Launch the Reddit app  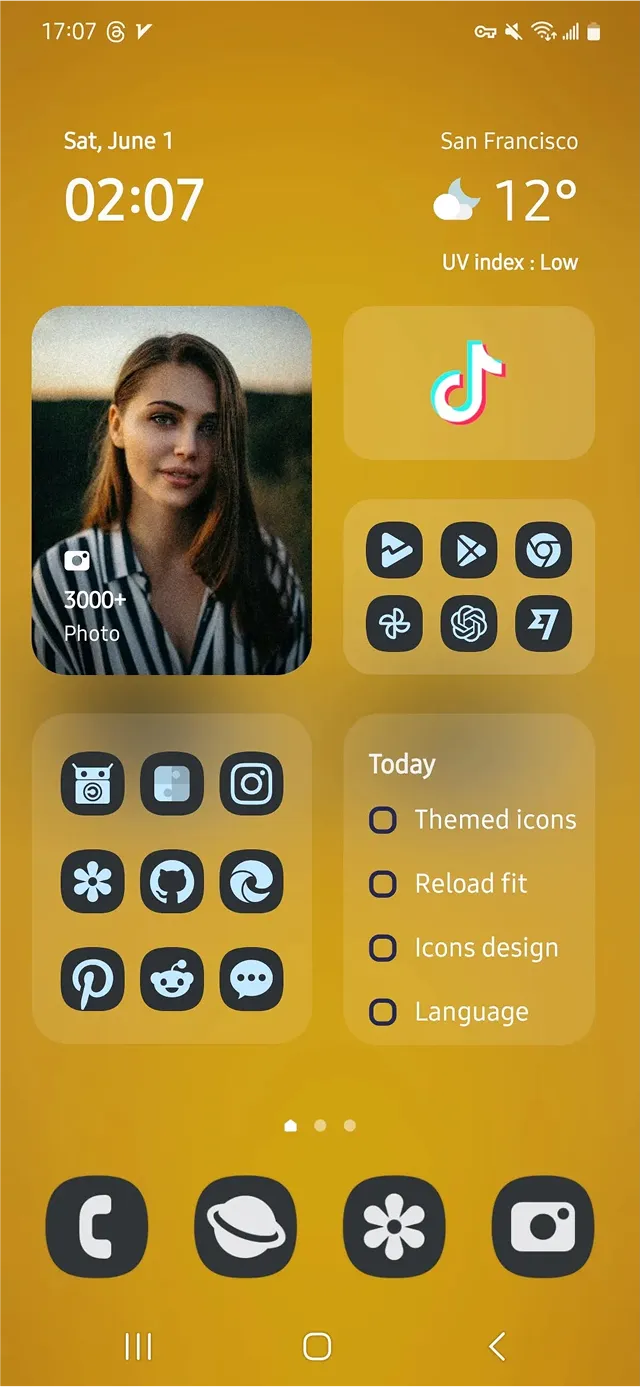[172, 978]
